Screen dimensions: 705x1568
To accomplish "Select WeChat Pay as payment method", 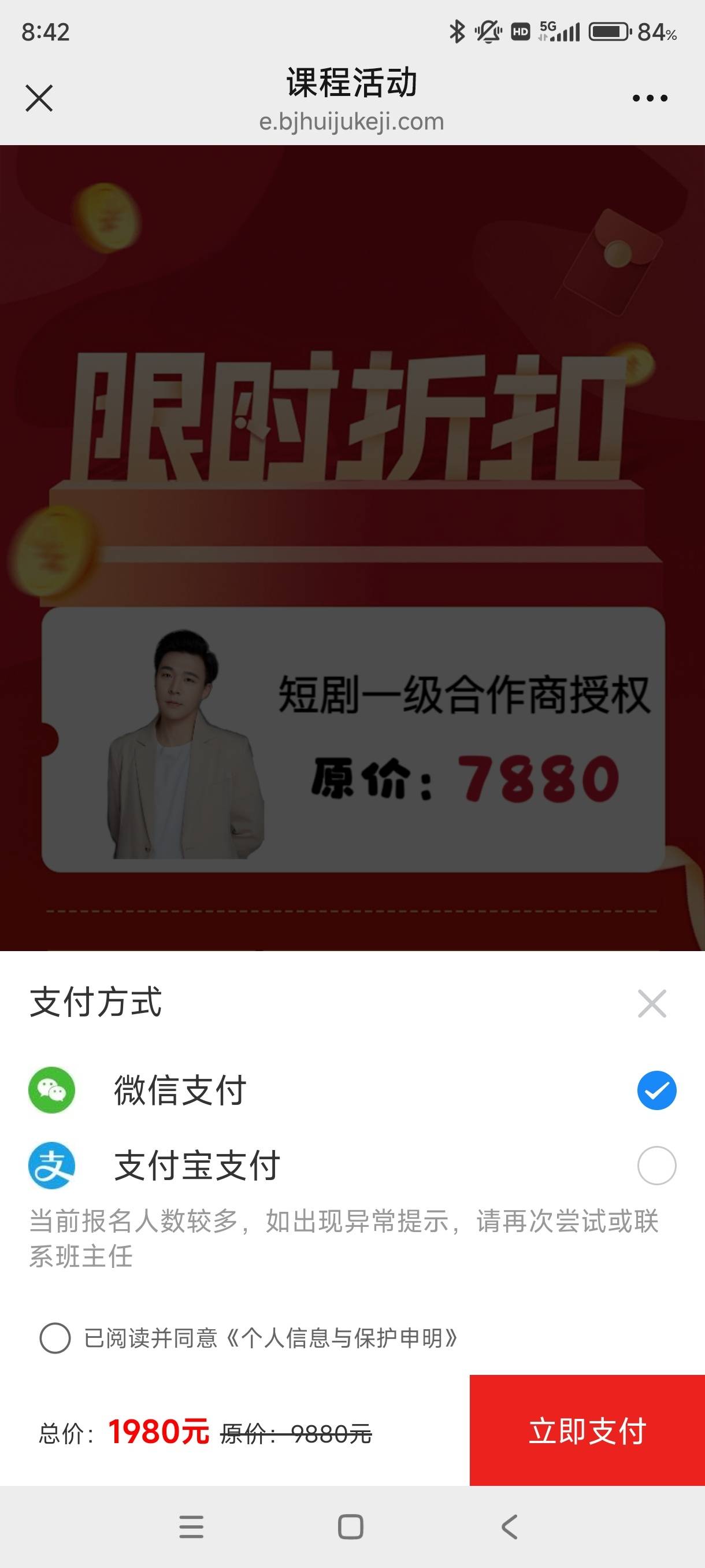I will pyautogui.click(x=656, y=1090).
